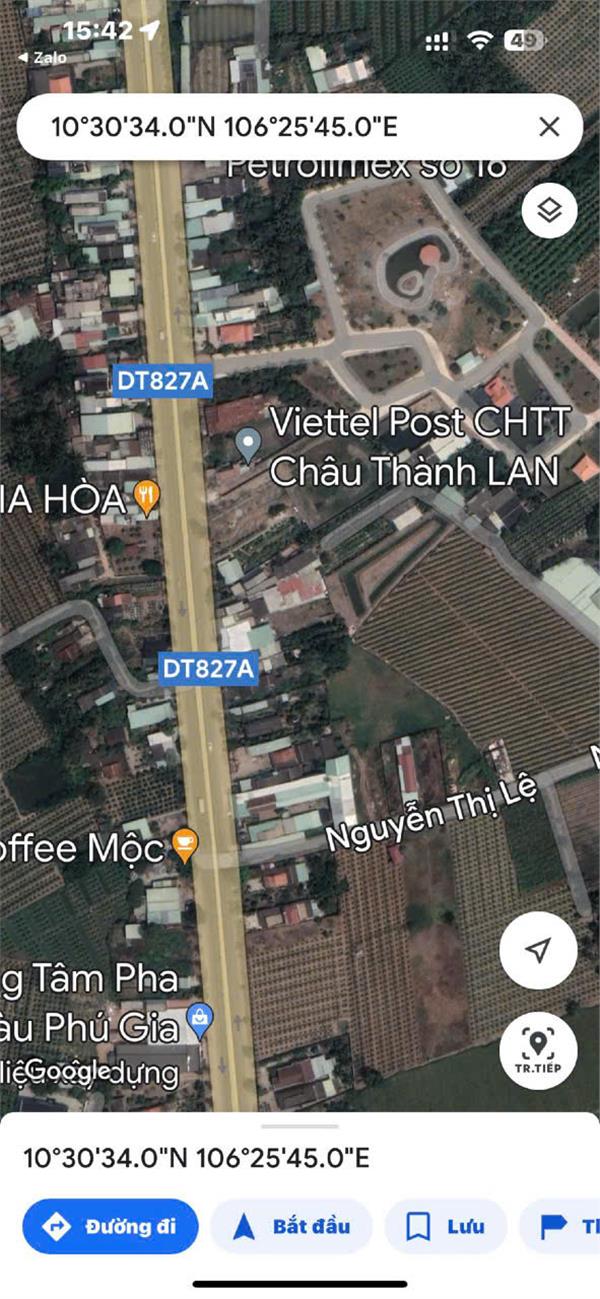Clear the coordinates search with the X
This screenshot has height=1299, width=600.
[x=549, y=127]
